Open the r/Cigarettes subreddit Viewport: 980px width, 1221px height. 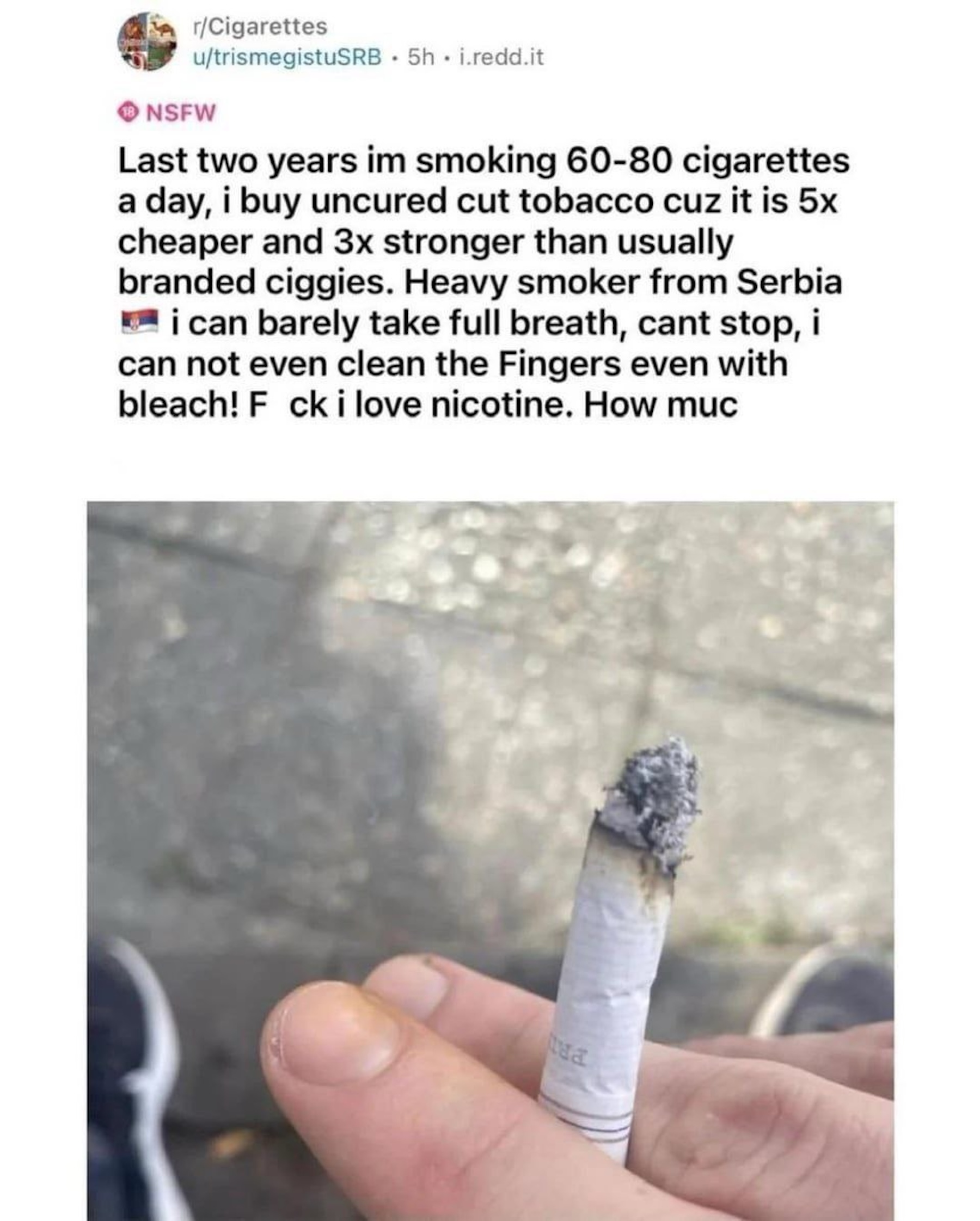tap(260, 26)
